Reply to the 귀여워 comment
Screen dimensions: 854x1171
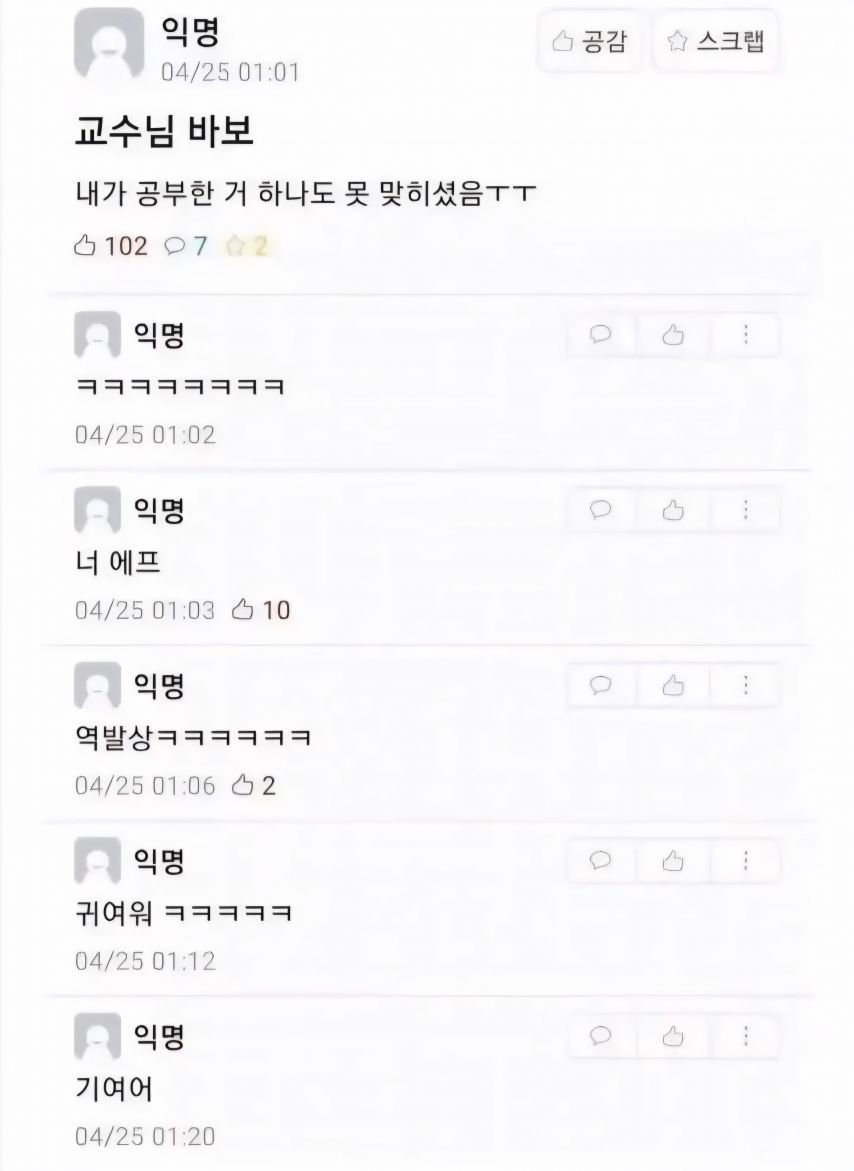click(x=601, y=860)
